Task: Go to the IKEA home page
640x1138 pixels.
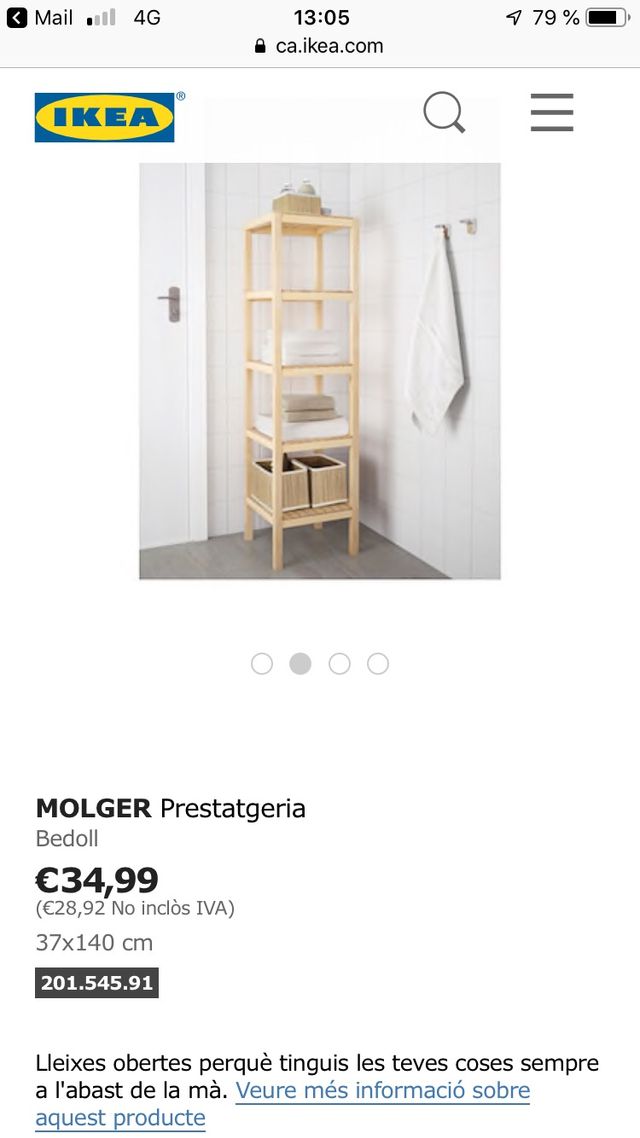Action: [105, 117]
